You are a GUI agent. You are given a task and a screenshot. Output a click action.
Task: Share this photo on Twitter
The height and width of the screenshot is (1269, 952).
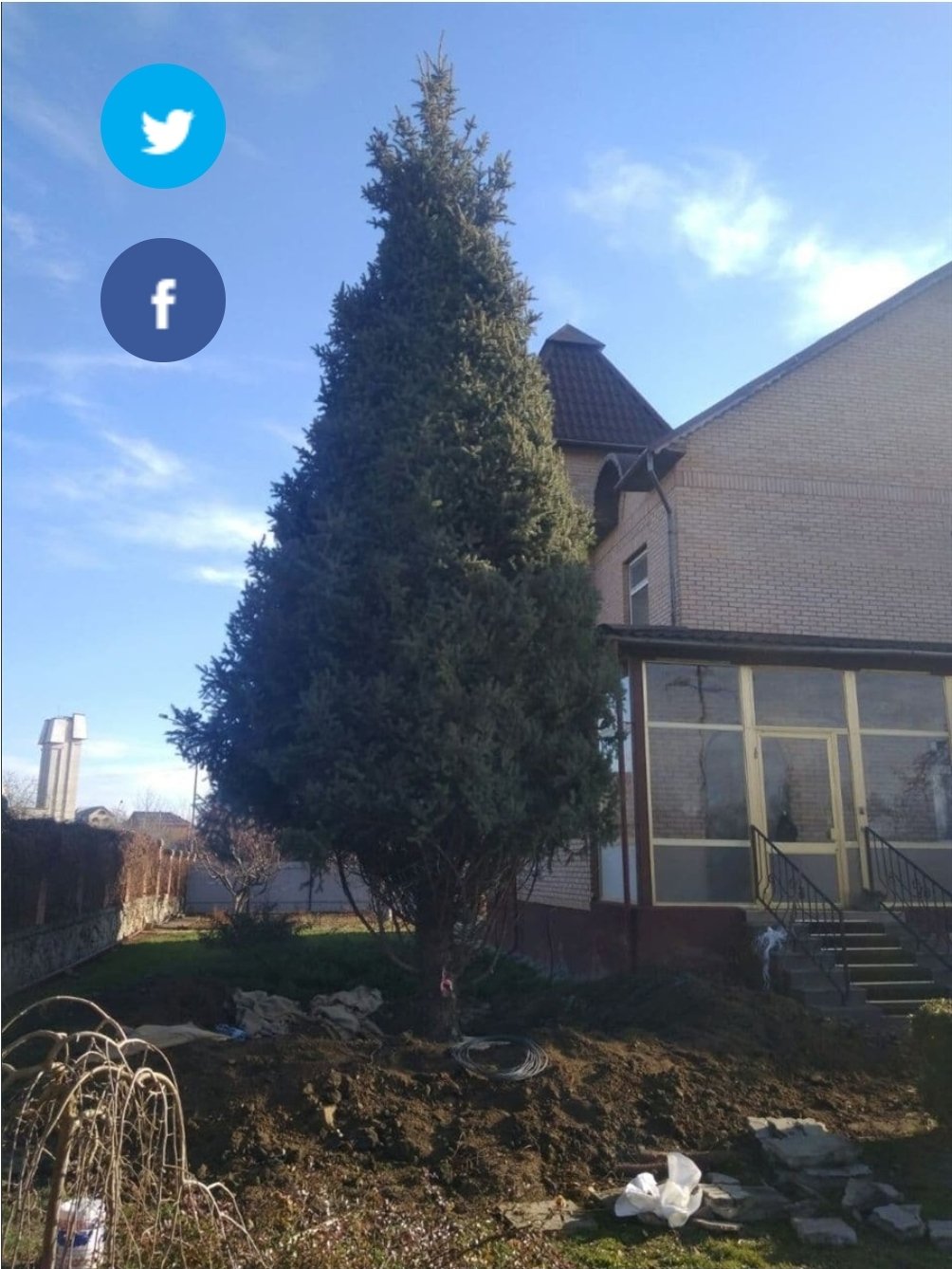click(x=163, y=126)
